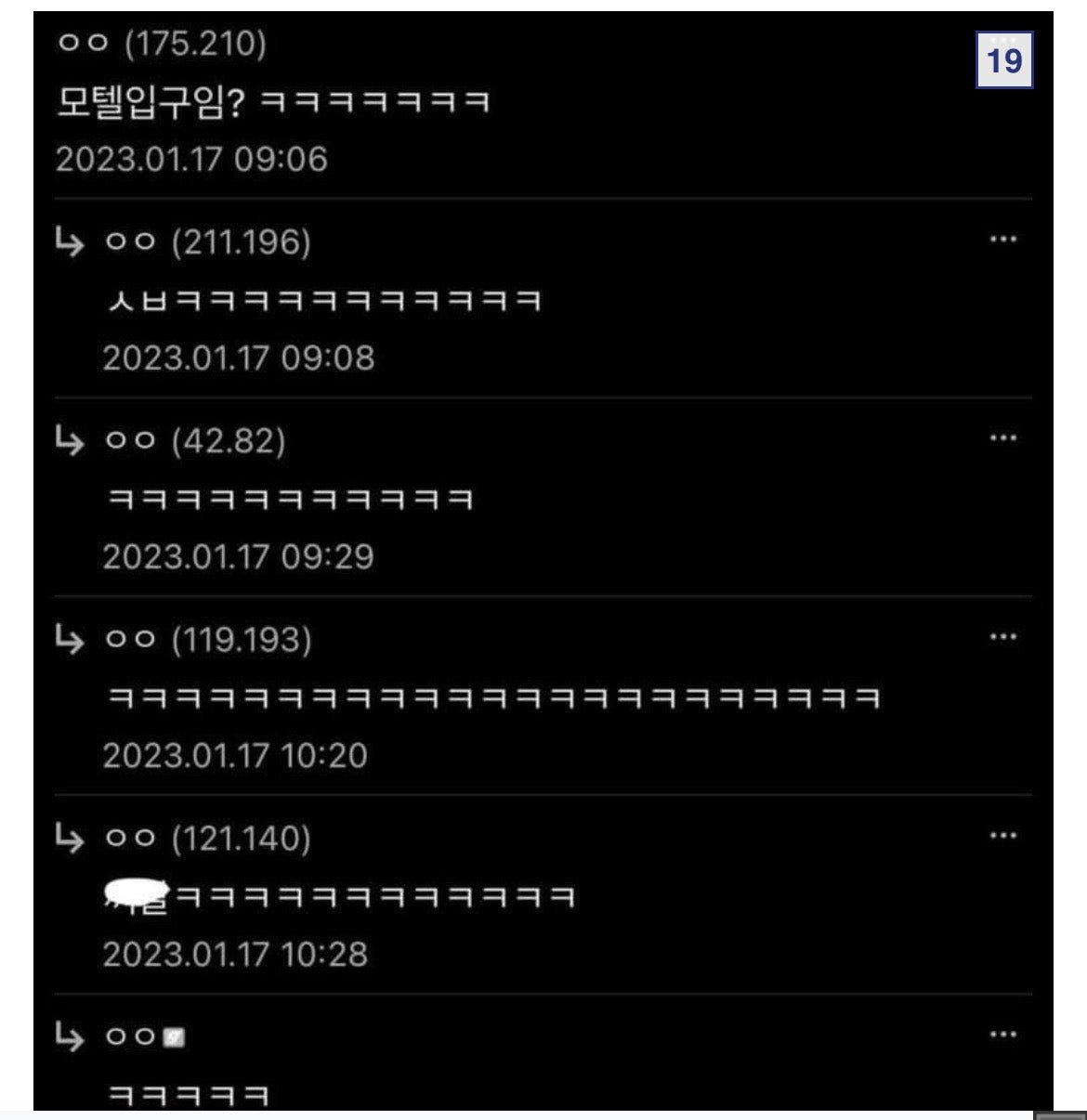The image size is (1087, 1120).
Task: Open overflow menu for the 42.82 reply
Action: [x=1002, y=438]
